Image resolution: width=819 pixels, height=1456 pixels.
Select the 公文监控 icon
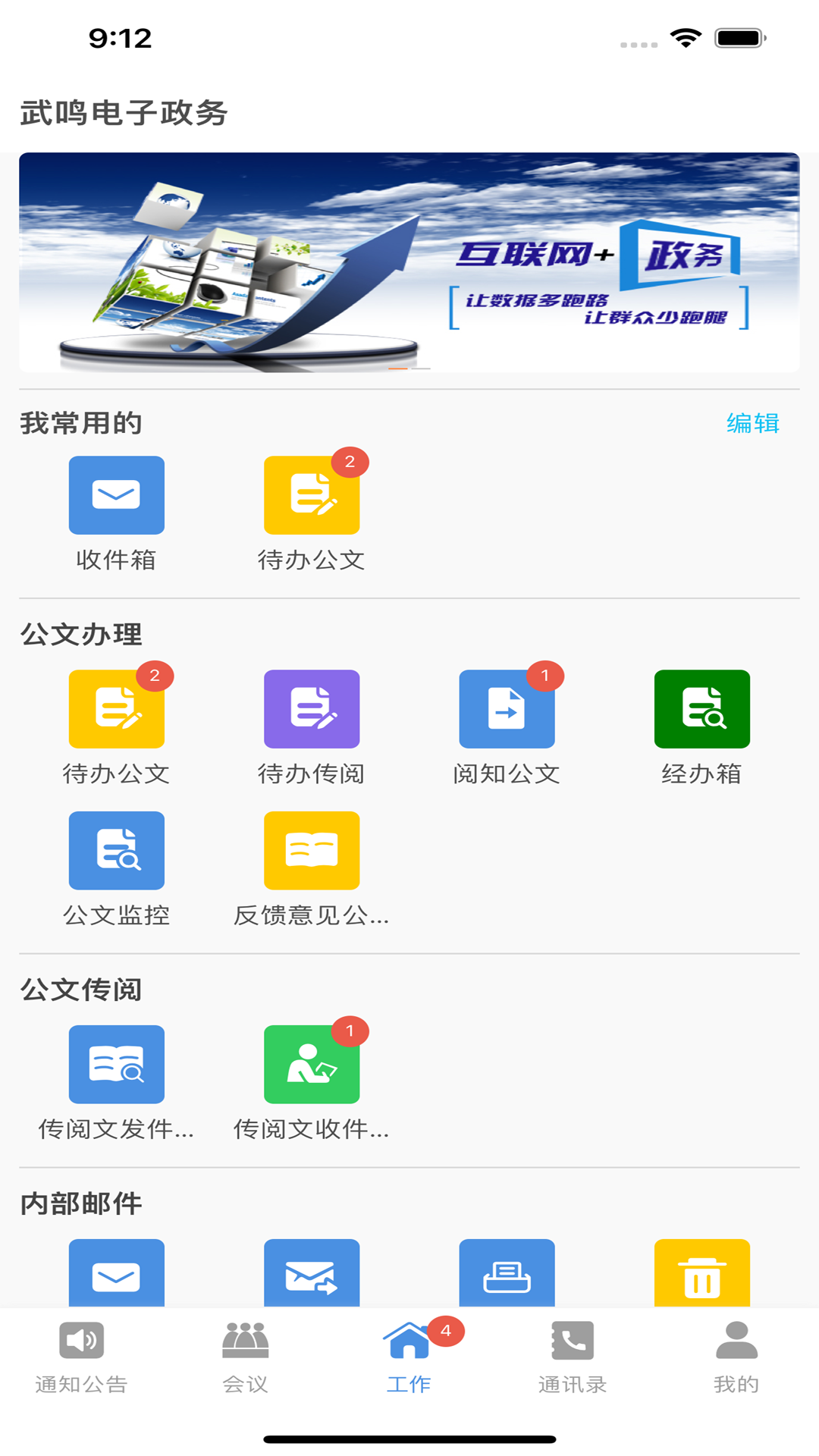(116, 850)
